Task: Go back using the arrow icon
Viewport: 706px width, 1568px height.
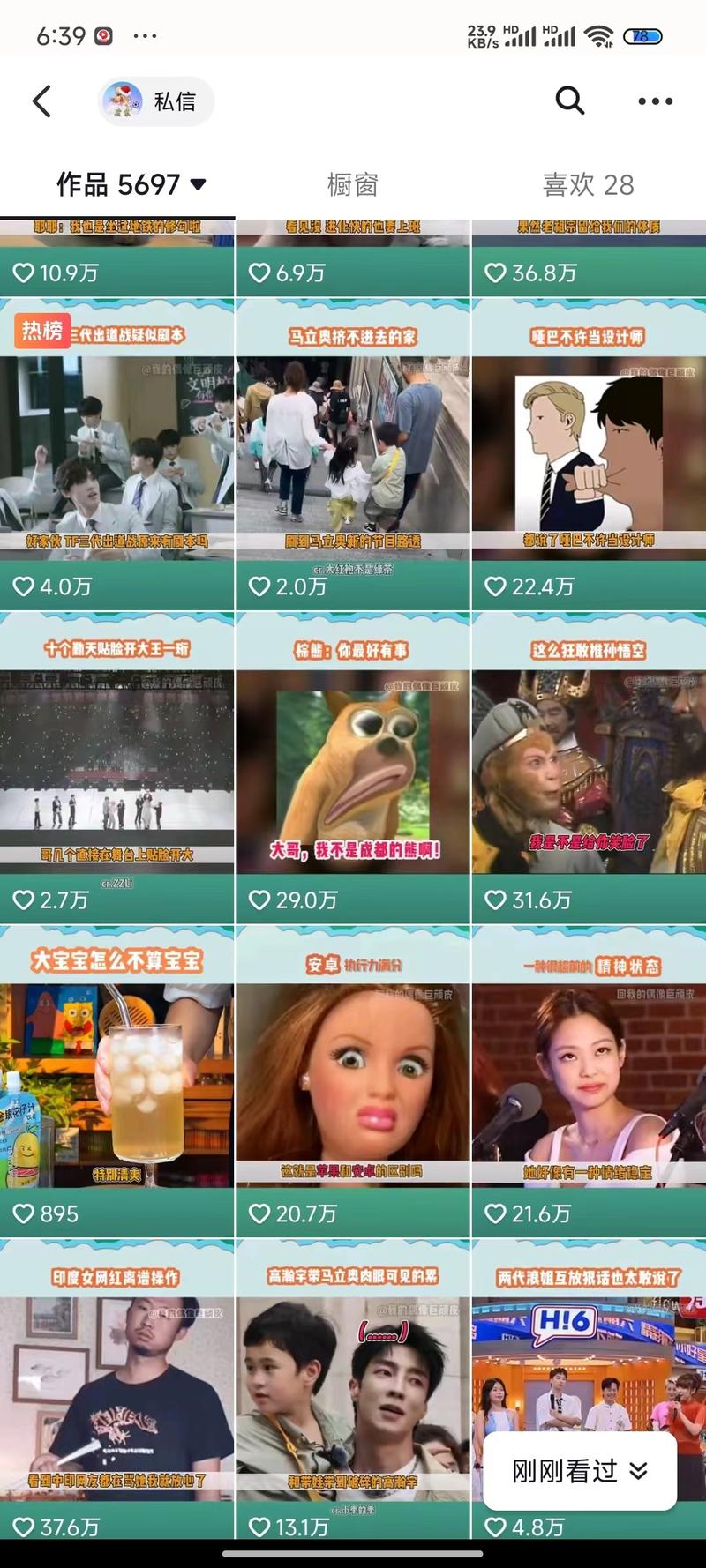Action: [x=41, y=101]
